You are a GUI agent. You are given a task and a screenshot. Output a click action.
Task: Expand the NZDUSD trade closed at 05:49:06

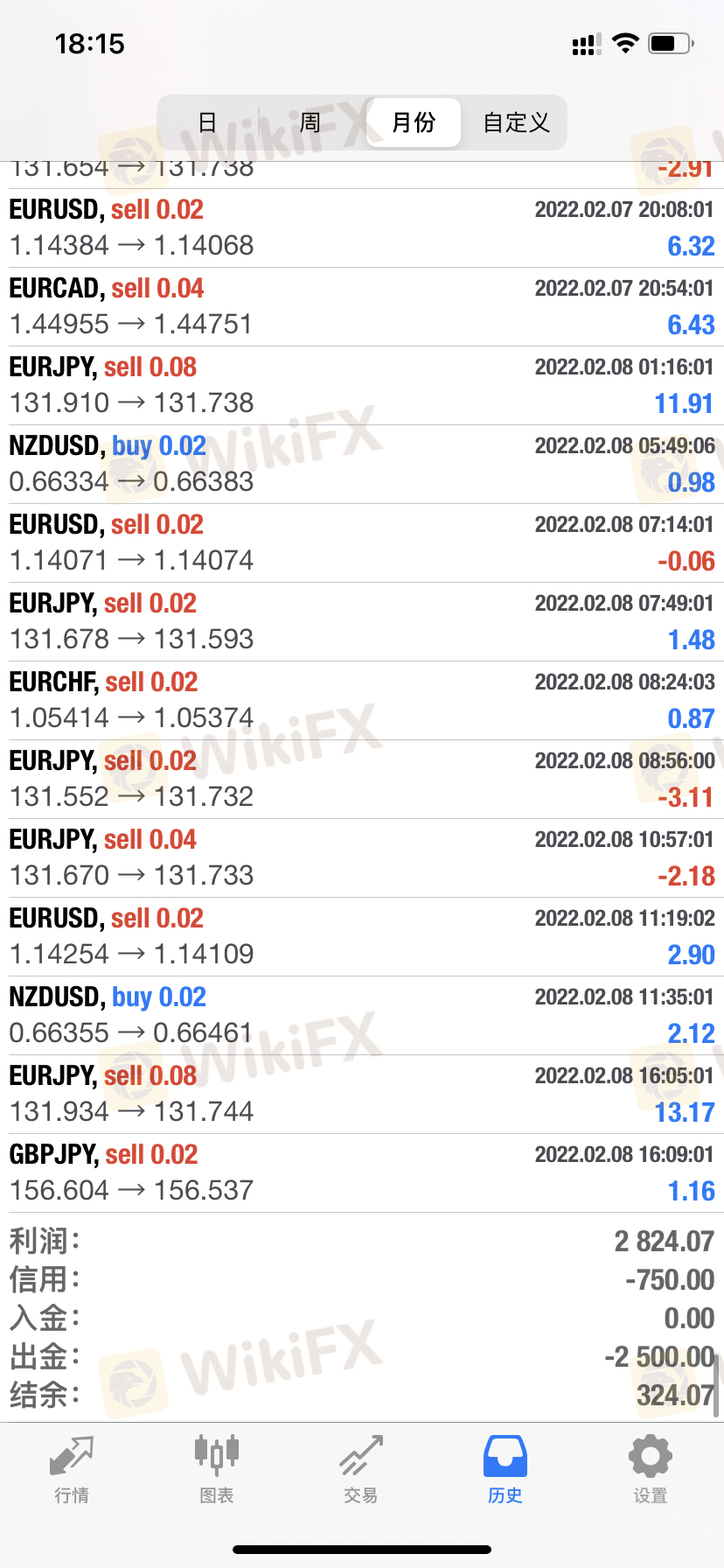[x=362, y=464]
